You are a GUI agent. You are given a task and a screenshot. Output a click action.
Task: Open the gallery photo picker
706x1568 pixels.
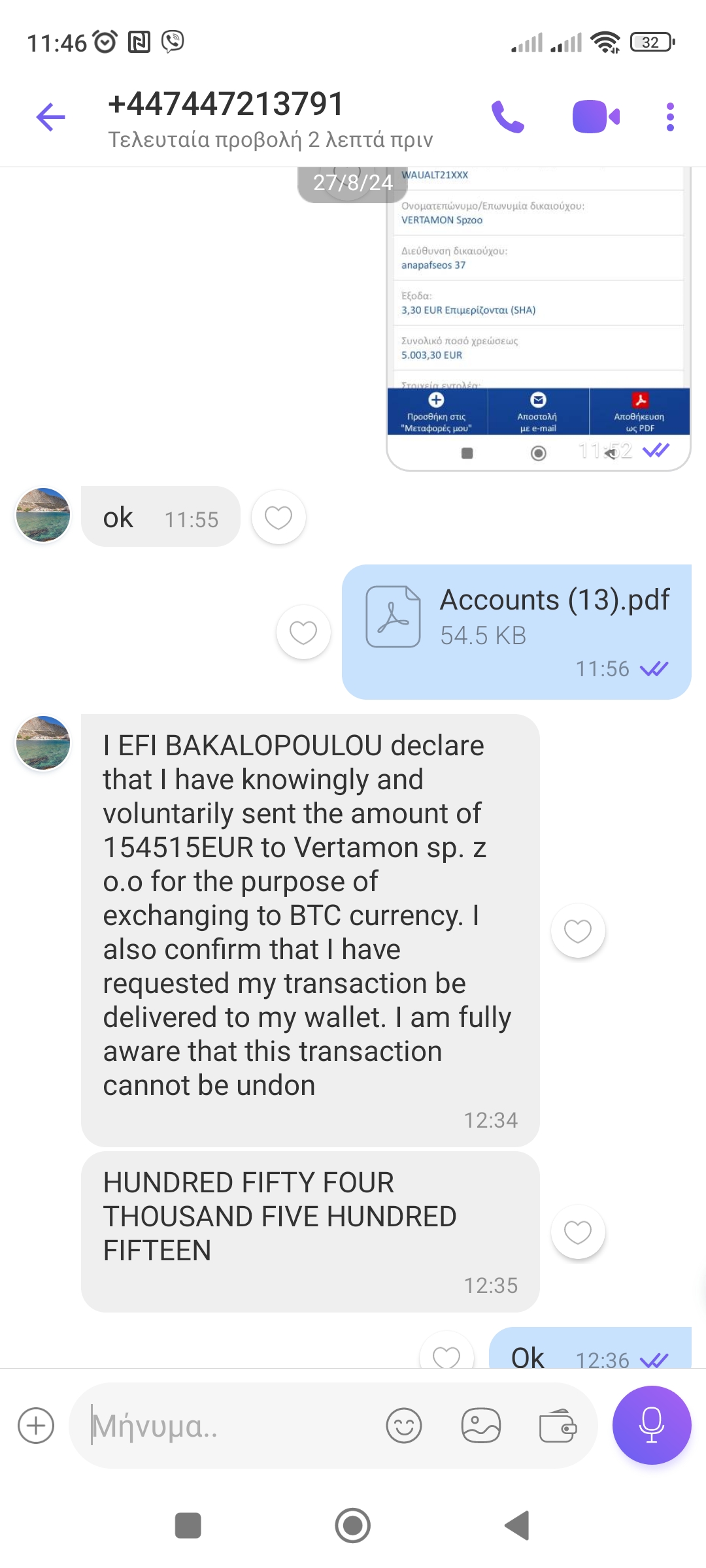point(481,1426)
